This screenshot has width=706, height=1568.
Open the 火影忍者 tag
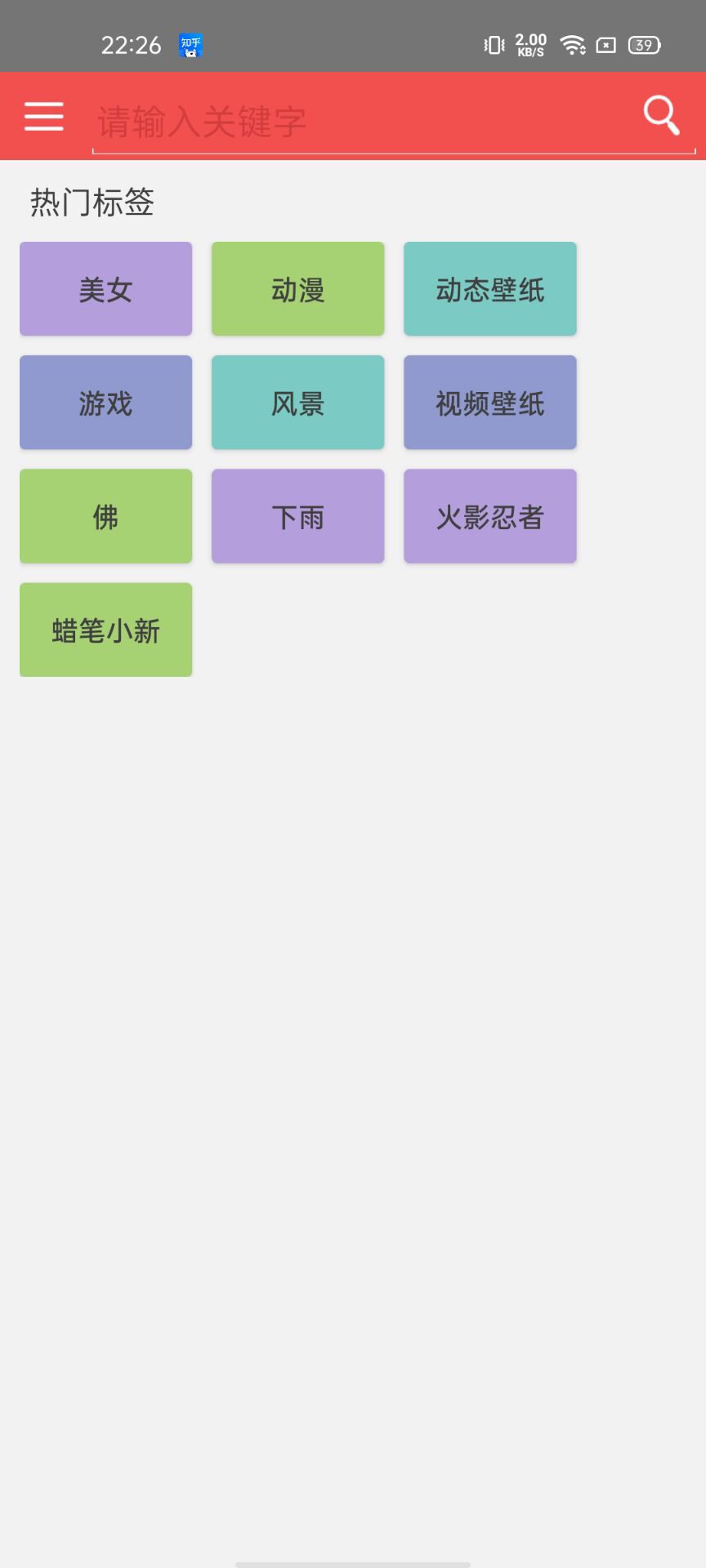tap(490, 516)
